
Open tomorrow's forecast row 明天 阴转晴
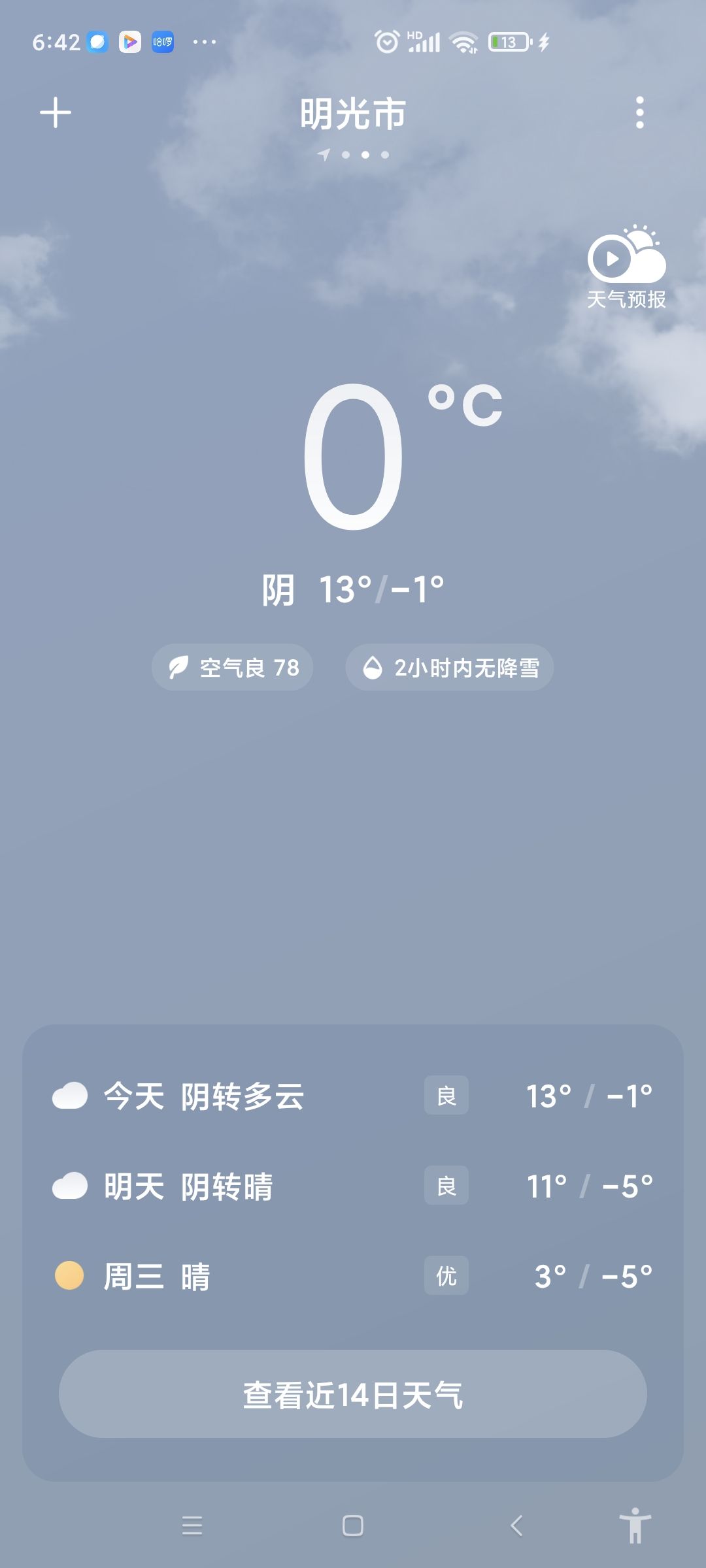click(353, 1186)
